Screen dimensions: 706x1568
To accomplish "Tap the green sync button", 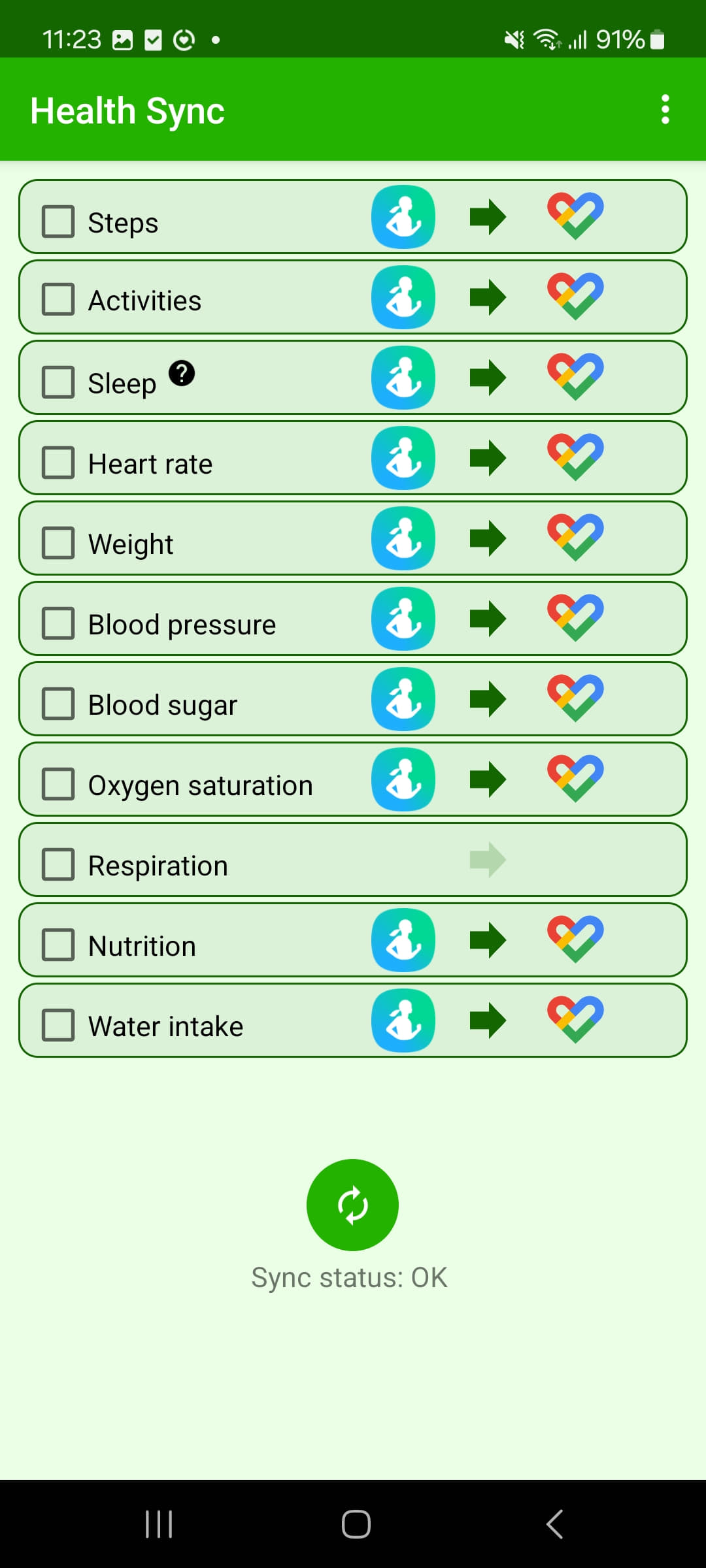I will pyautogui.click(x=352, y=1205).
